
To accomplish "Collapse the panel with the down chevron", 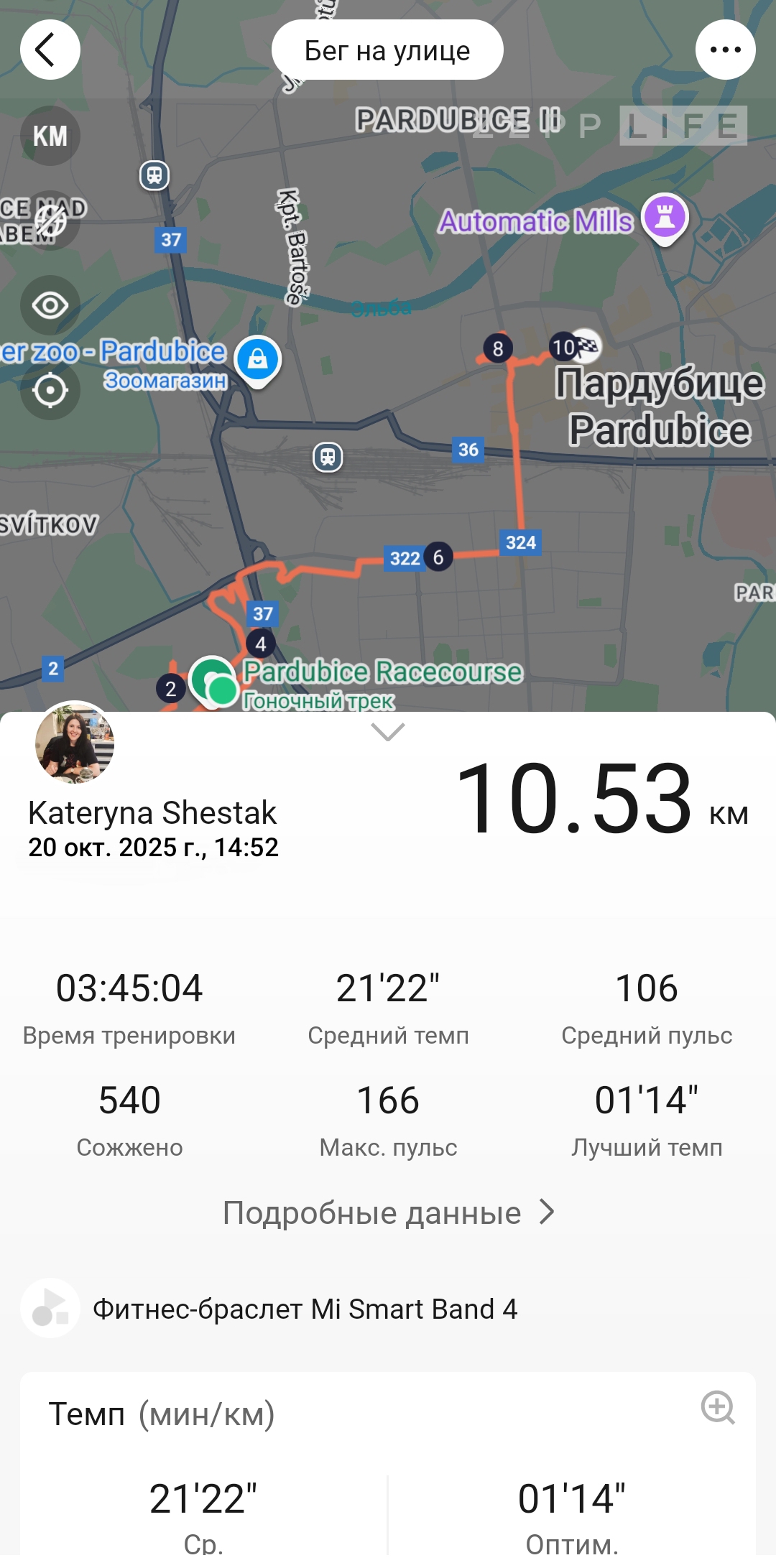I will pos(387,731).
